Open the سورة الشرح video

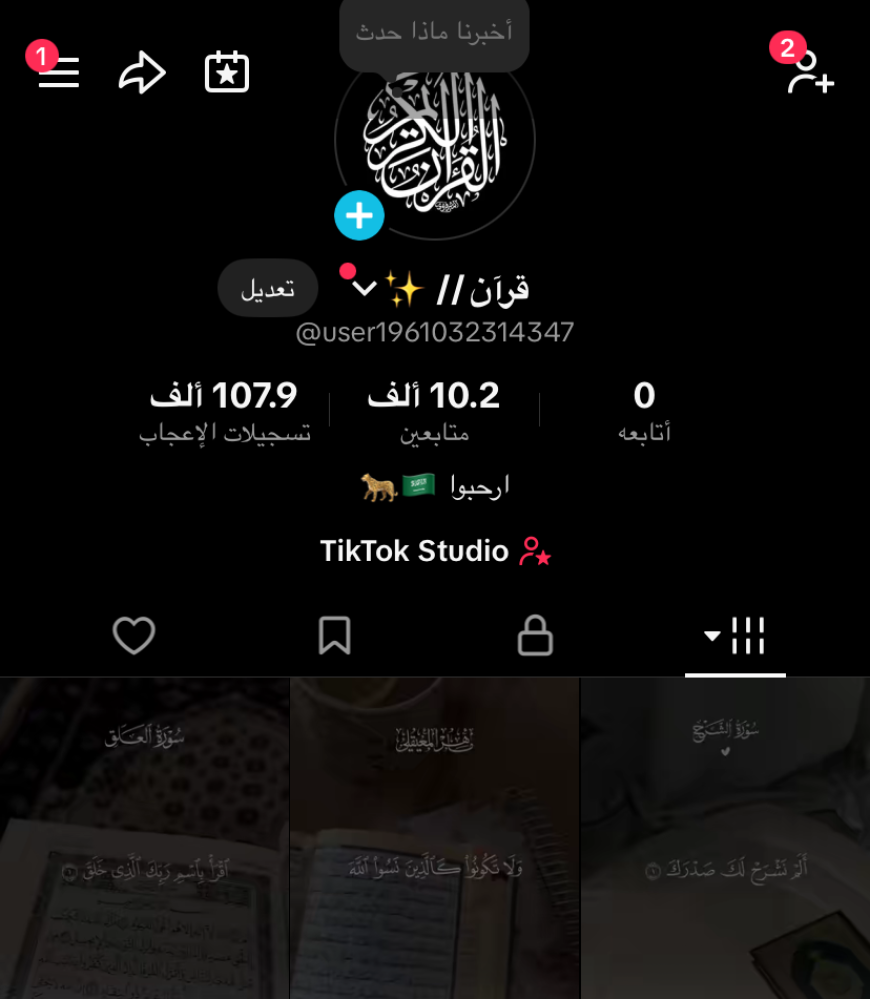coord(725,838)
